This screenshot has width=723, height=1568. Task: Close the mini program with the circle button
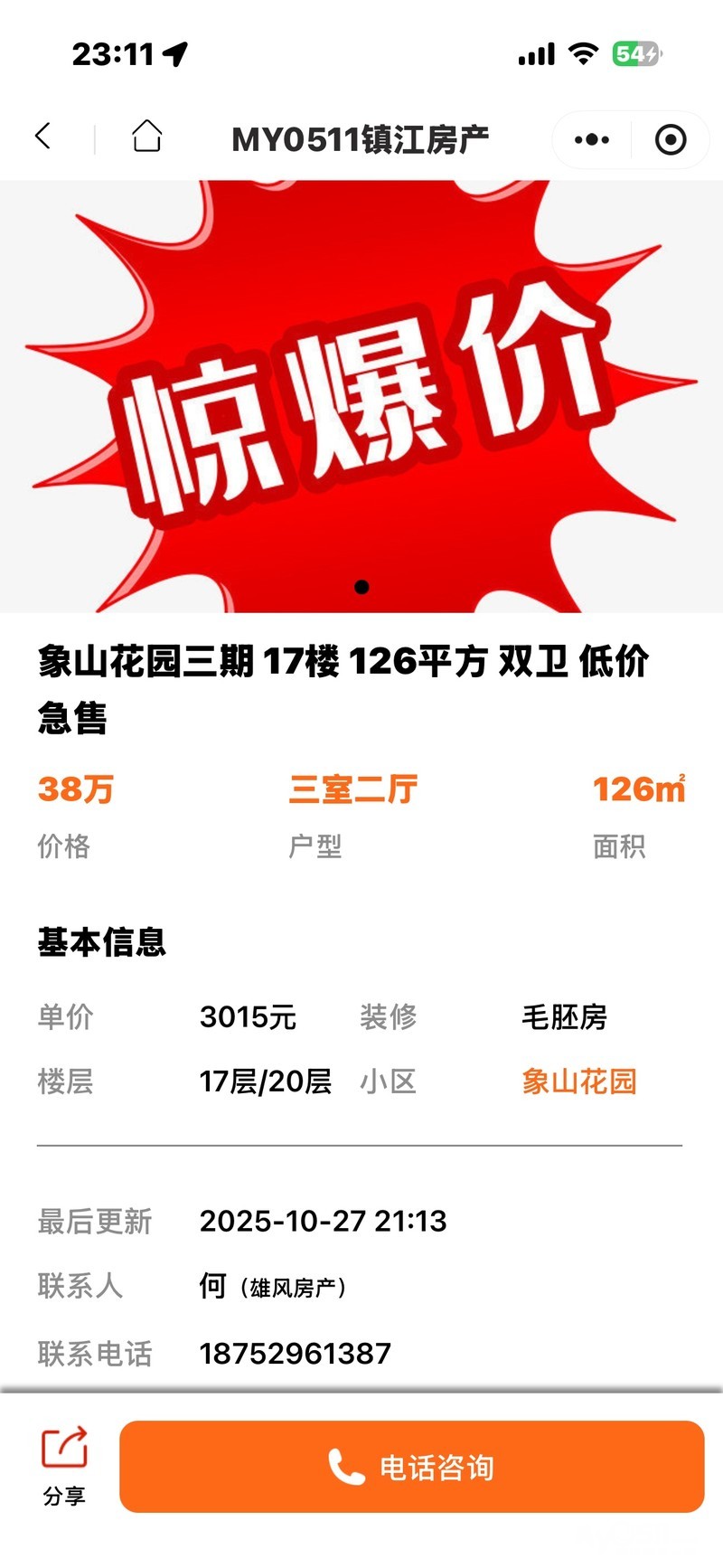670,139
